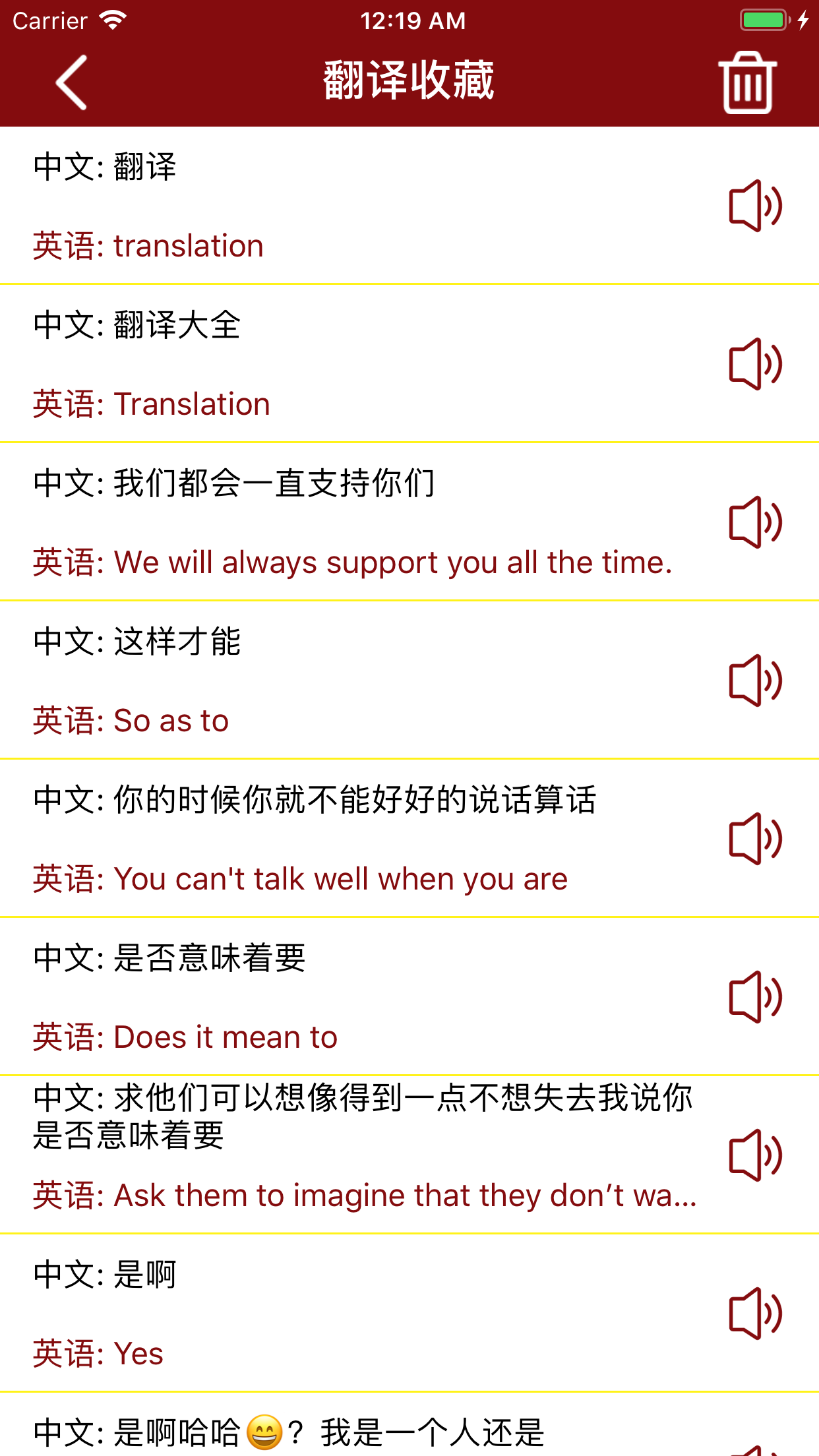Play pronunciation of "Does it mean to"
819x1456 pixels.
pos(754,998)
